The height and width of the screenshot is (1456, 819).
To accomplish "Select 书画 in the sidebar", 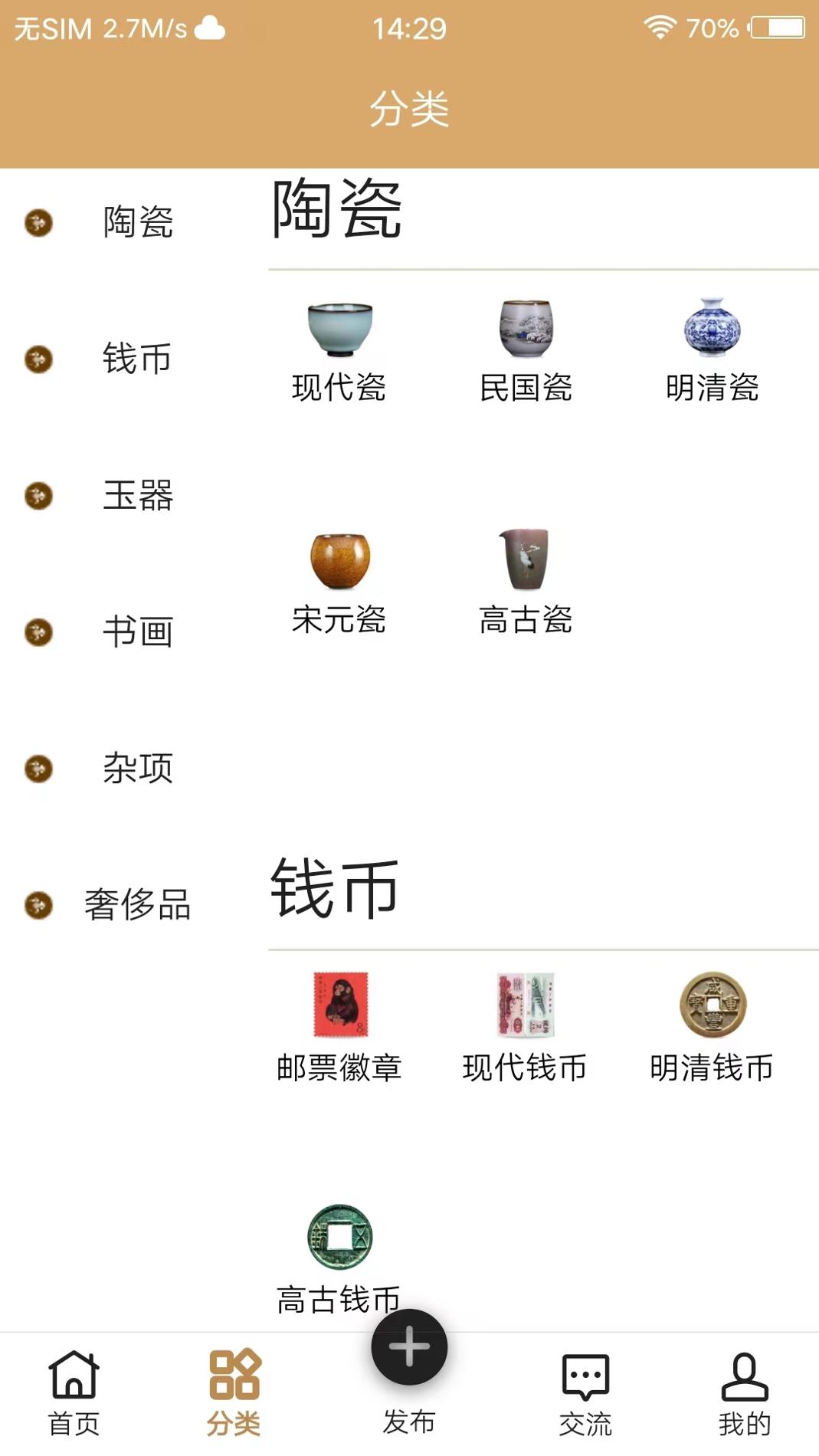I will coord(136,632).
